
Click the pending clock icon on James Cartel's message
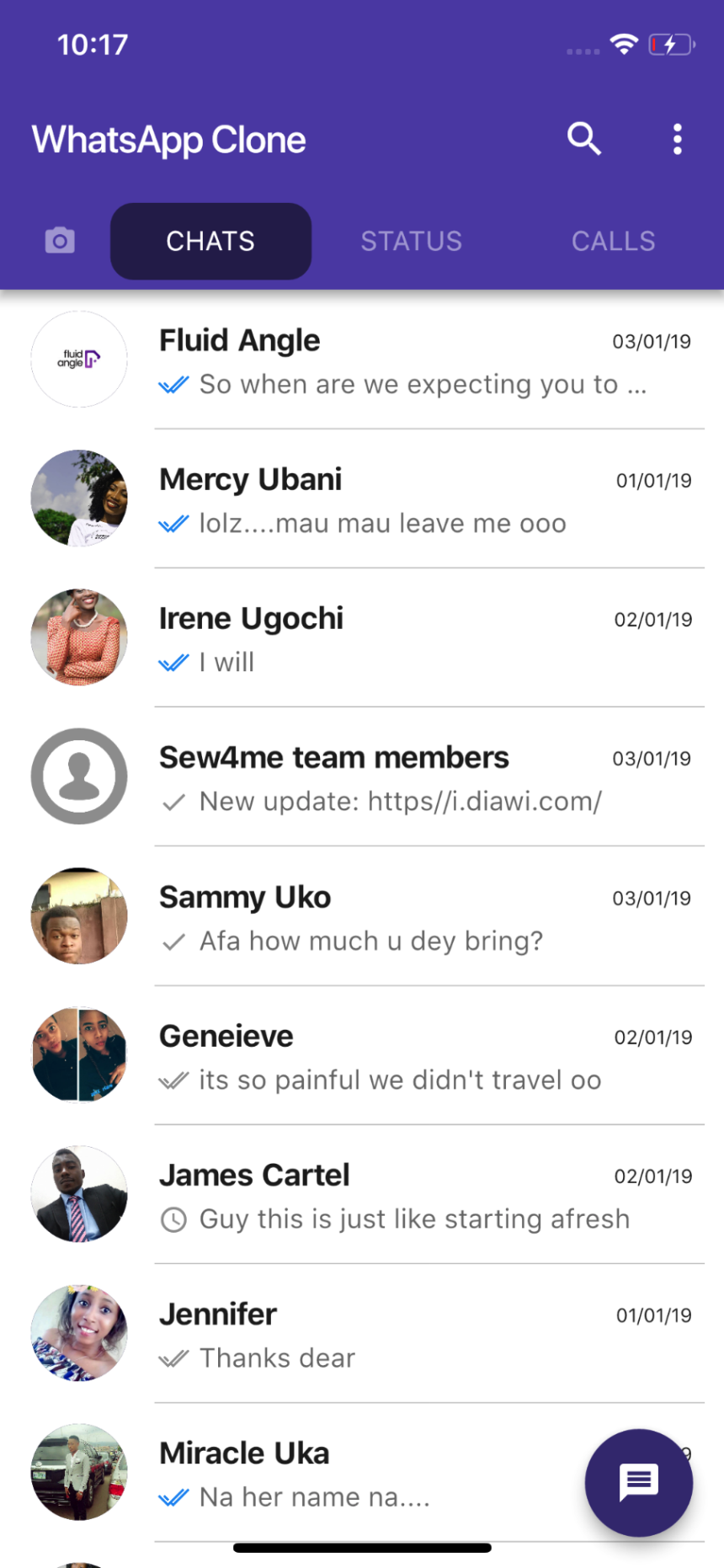(173, 1219)
